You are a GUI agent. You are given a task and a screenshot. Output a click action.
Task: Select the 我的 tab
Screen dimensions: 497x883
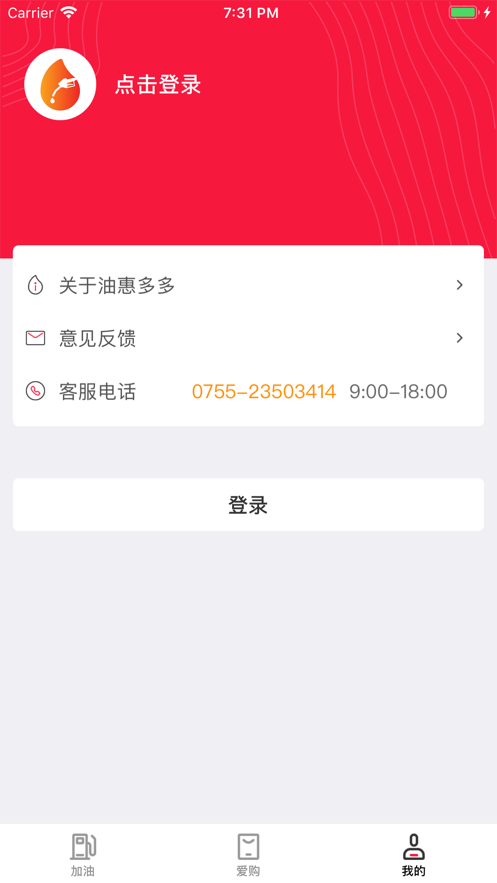point(414,854)
